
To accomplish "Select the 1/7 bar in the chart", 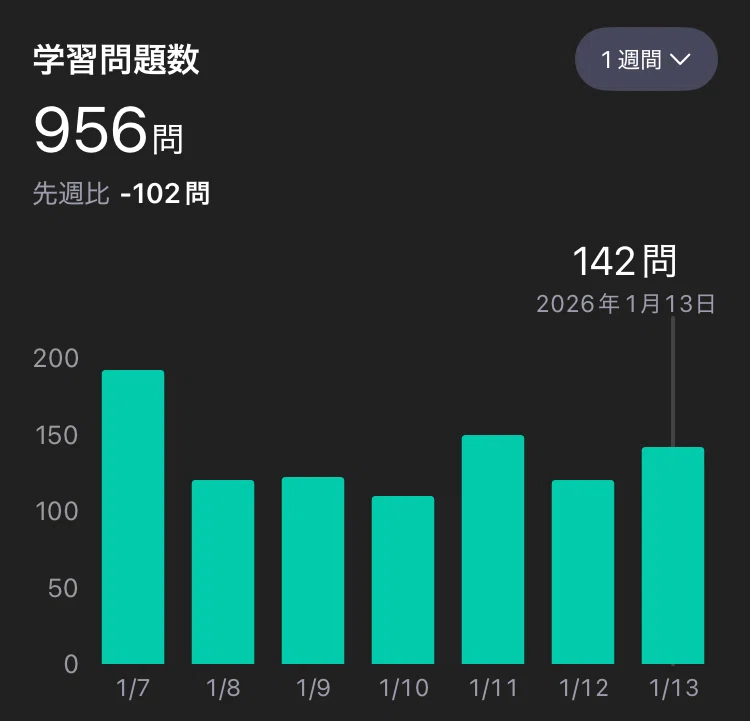I will click(133, 517).
